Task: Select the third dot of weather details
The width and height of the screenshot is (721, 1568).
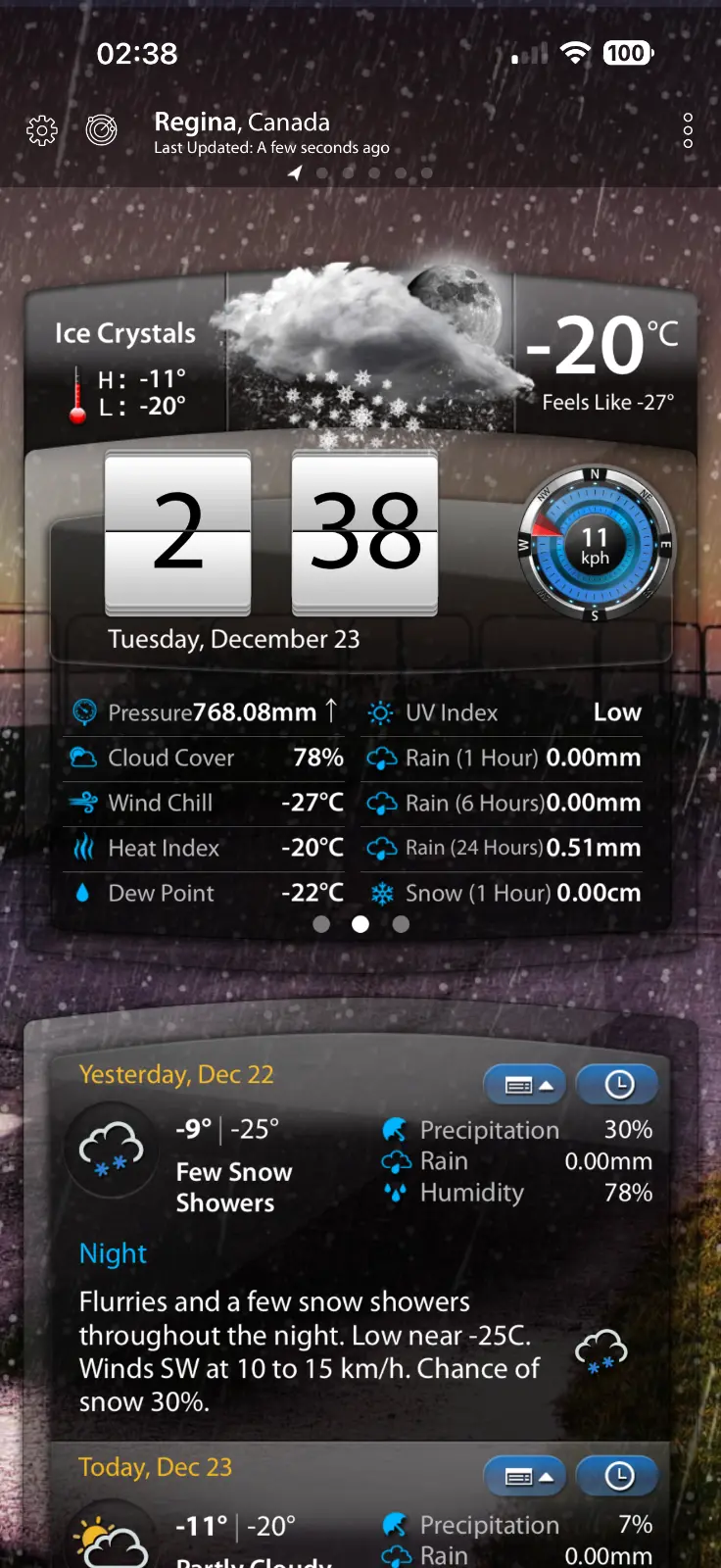Action: [401, 924]
